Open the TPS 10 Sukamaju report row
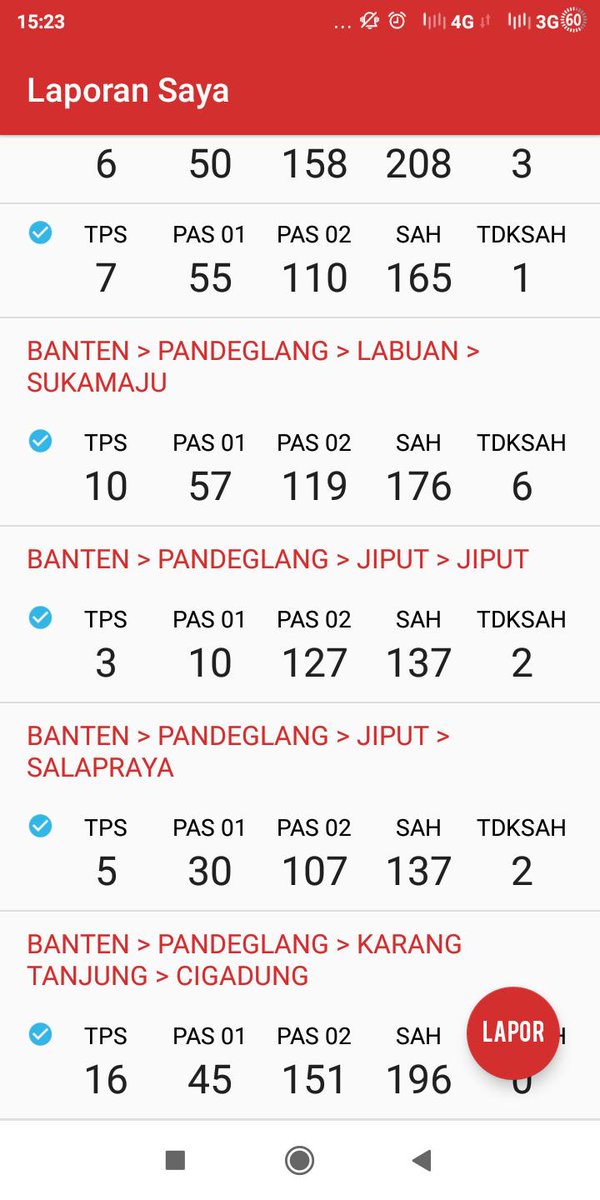Image resolution: width=600 pixels, height=1200 pixels. pyautogui.click(x=300, y=422)
